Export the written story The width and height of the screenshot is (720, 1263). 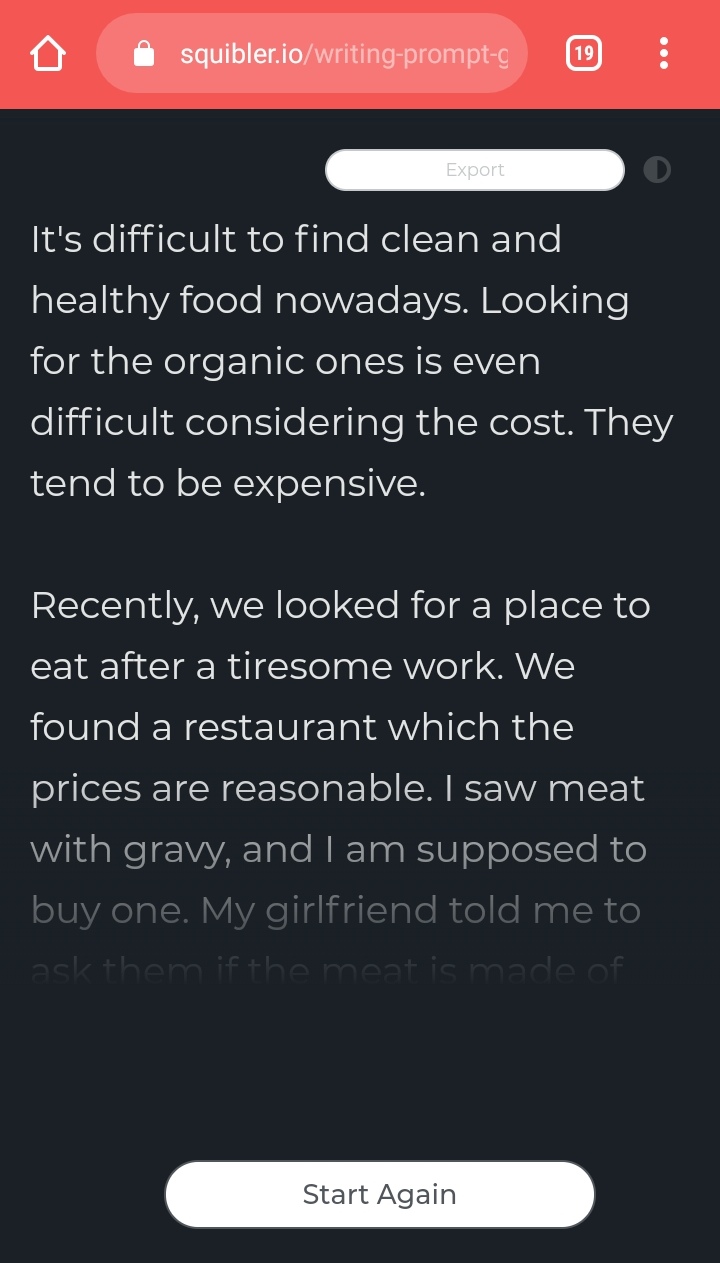(x=475, y=170)
